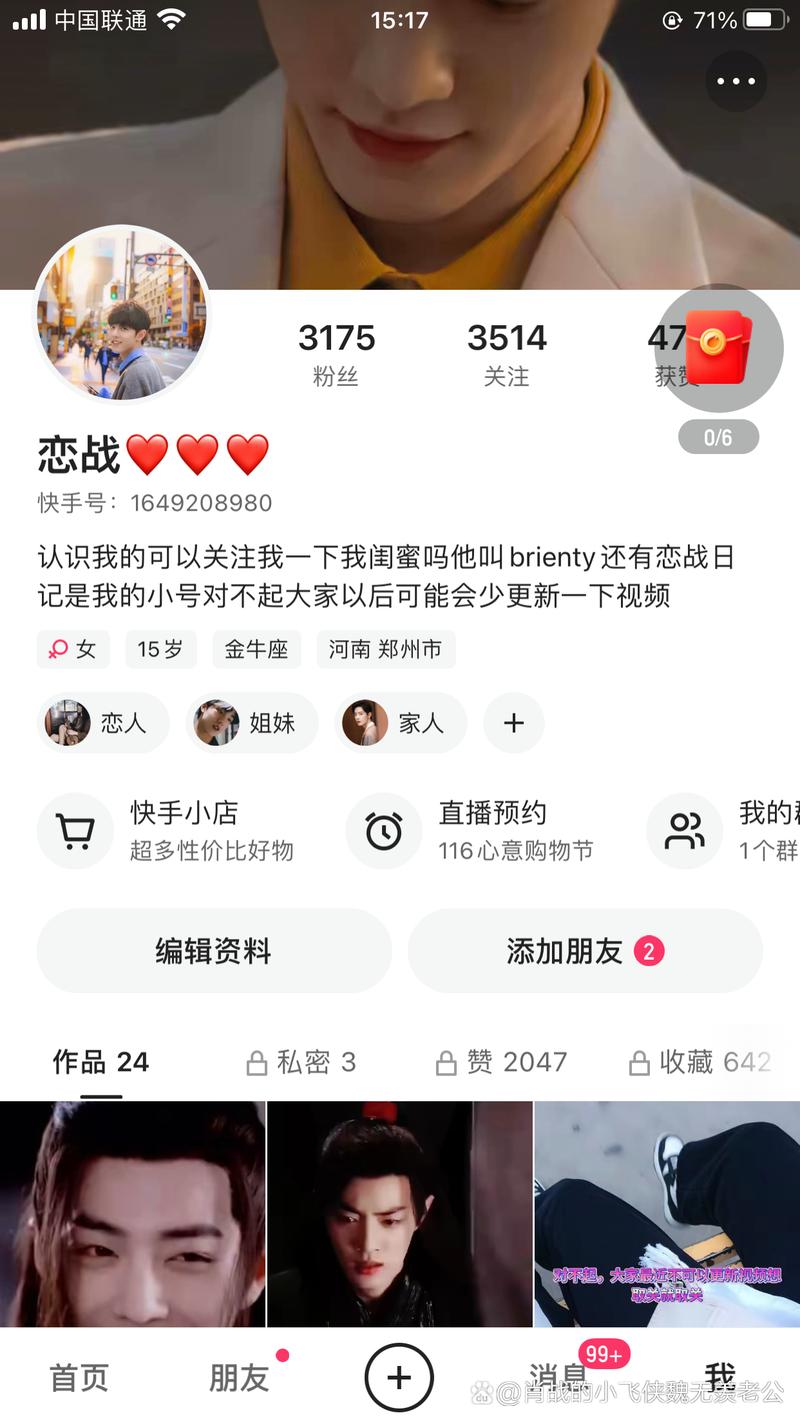This screenshot has width=800, height=1422.
Task: Go to the 首页 home tab
Action: (x=79, y=1378)
